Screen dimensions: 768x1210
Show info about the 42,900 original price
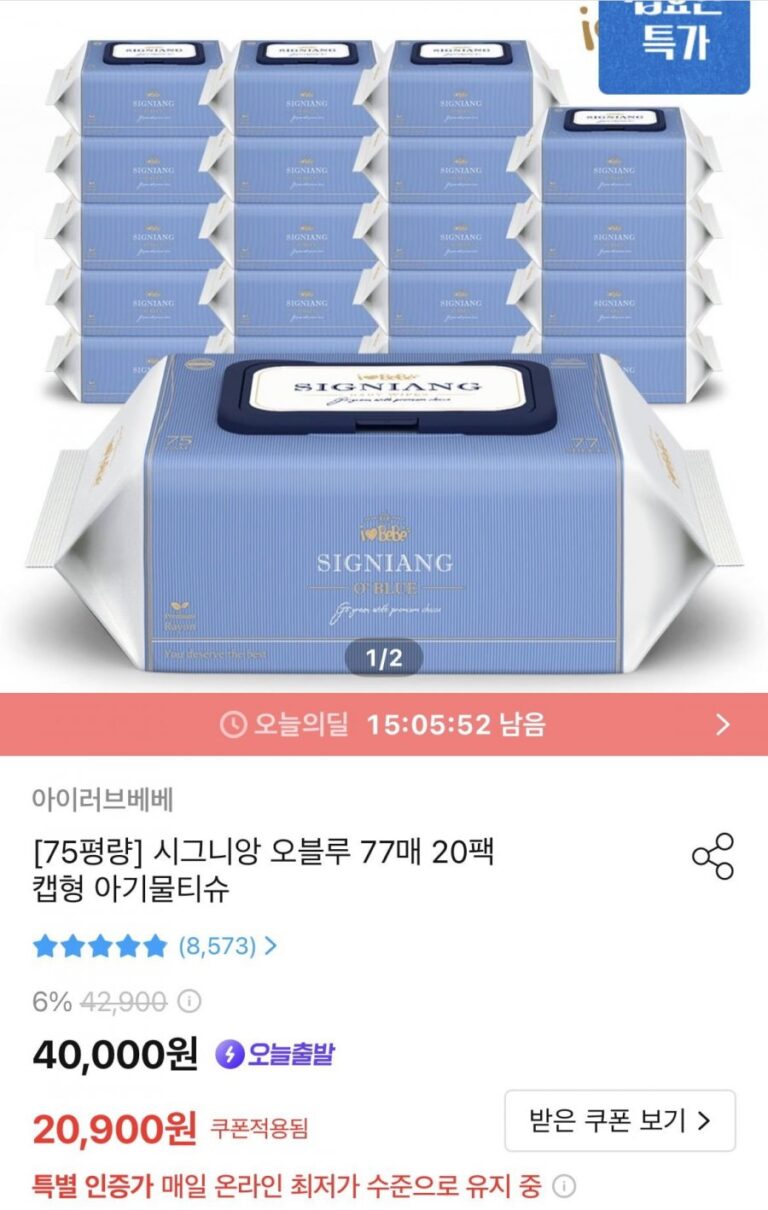[189, 1001]
